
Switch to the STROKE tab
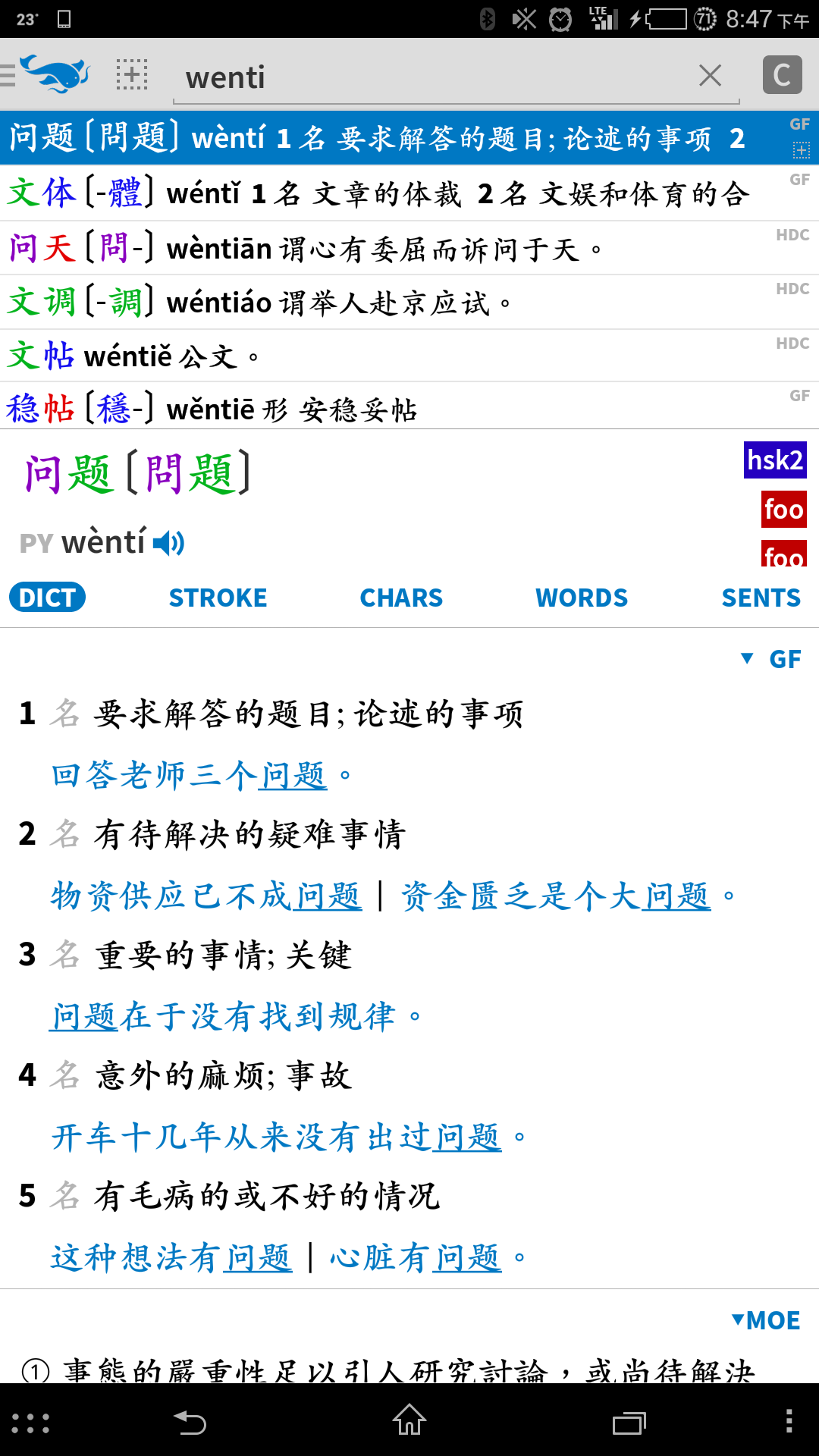point(218,598)
